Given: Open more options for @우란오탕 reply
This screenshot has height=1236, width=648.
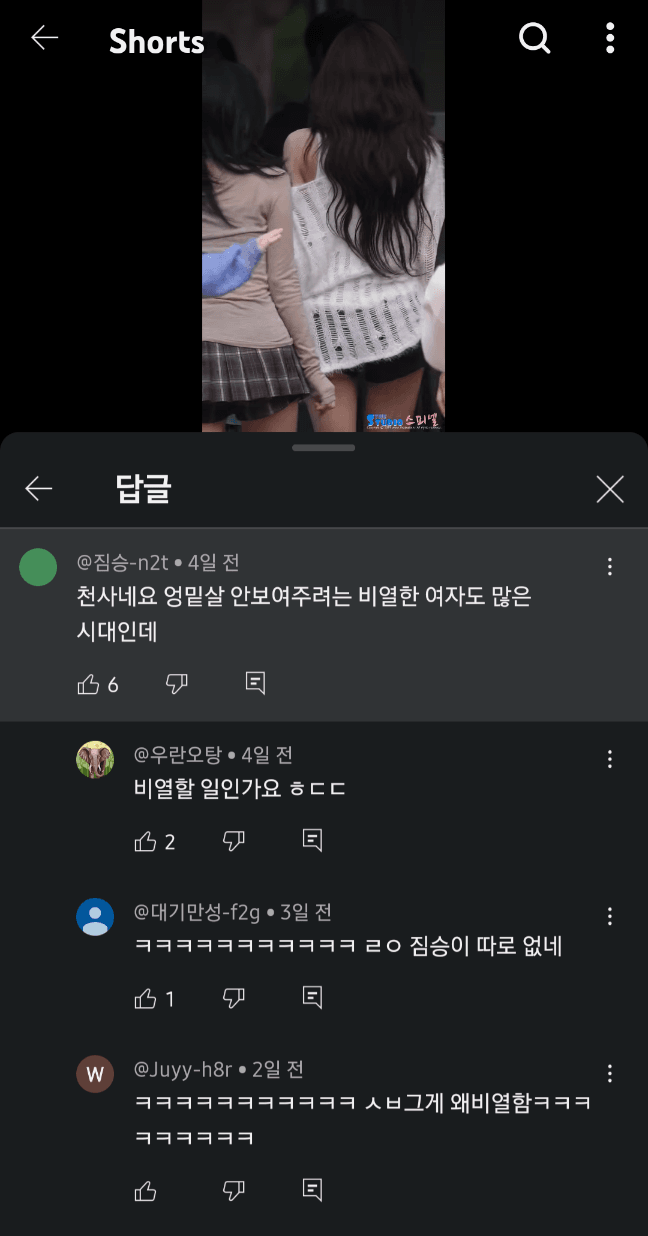Looking at the screenshot, I should pos(610,759).
